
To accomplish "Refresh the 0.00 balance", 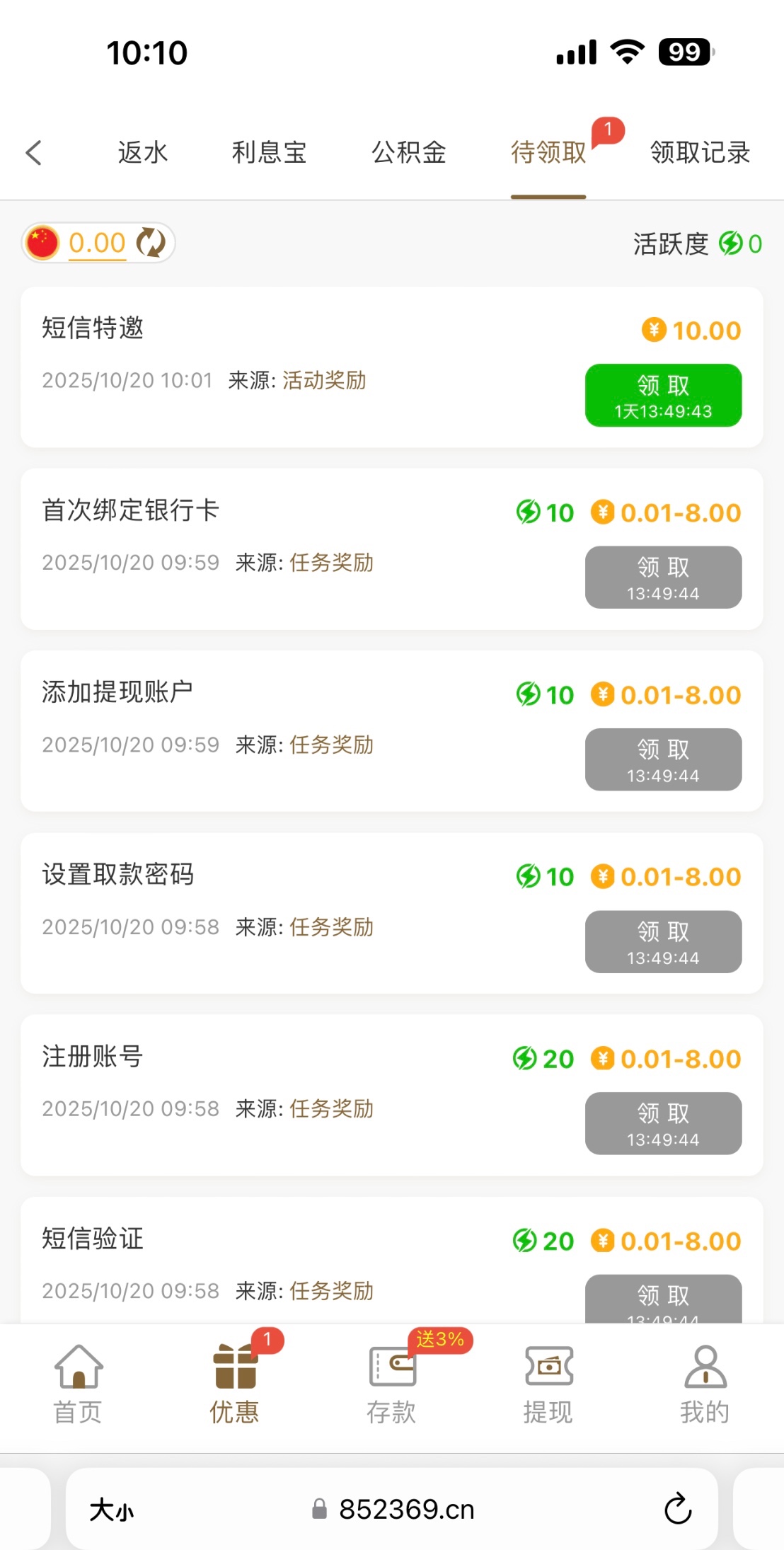I will tap(151, 243).
